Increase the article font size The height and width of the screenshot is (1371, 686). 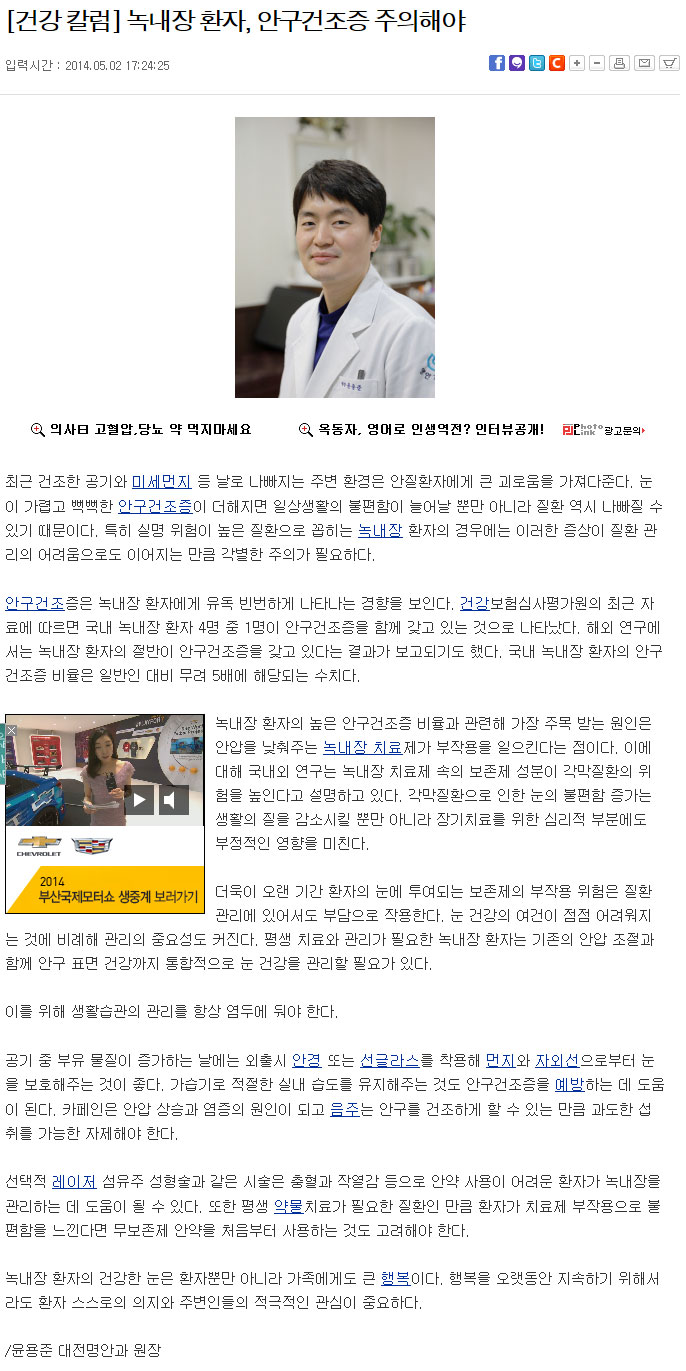577,63
